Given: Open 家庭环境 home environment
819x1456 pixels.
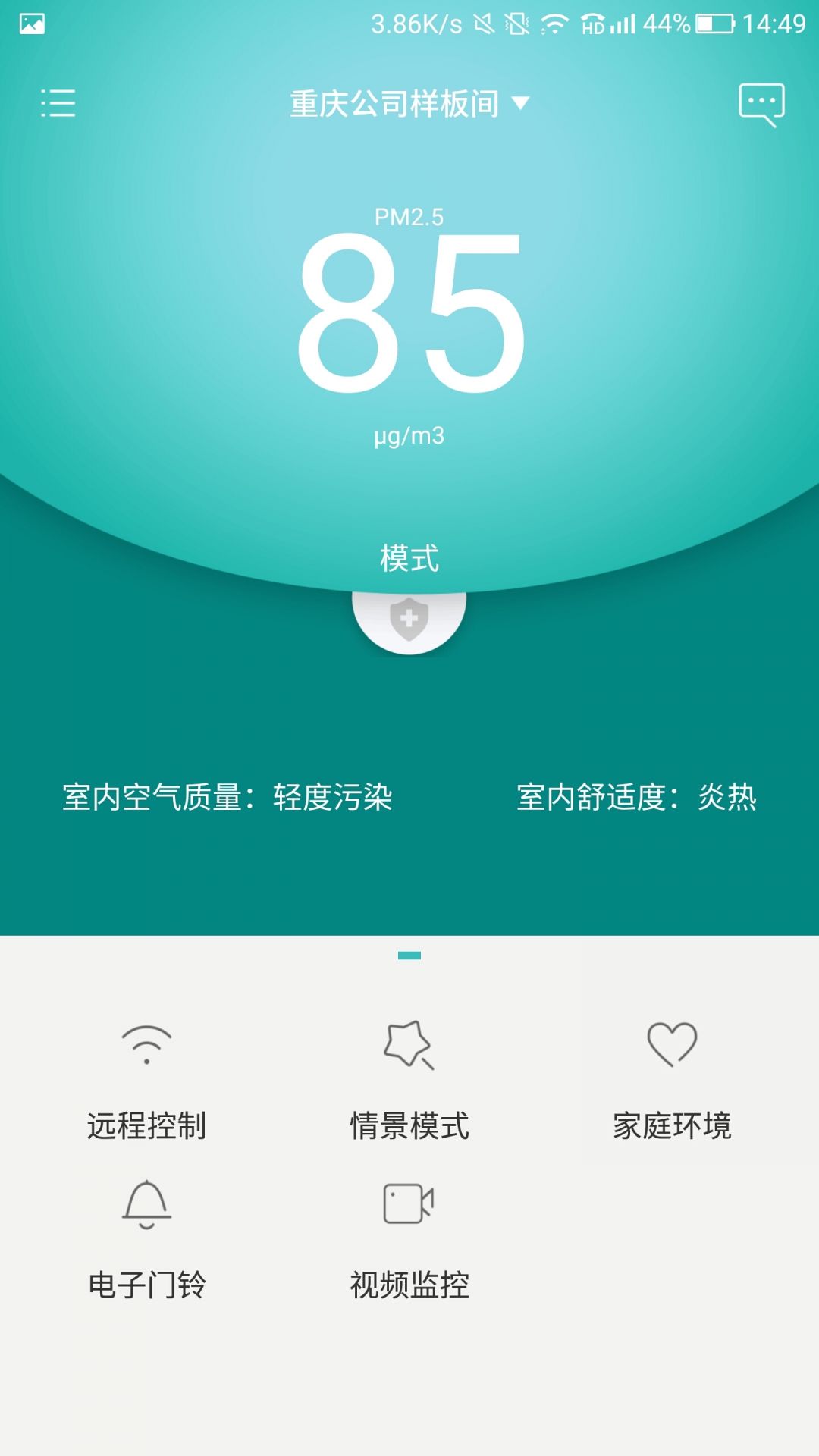Looking at the screenshot, I should pyautogui.click(x=672, y=1084).
